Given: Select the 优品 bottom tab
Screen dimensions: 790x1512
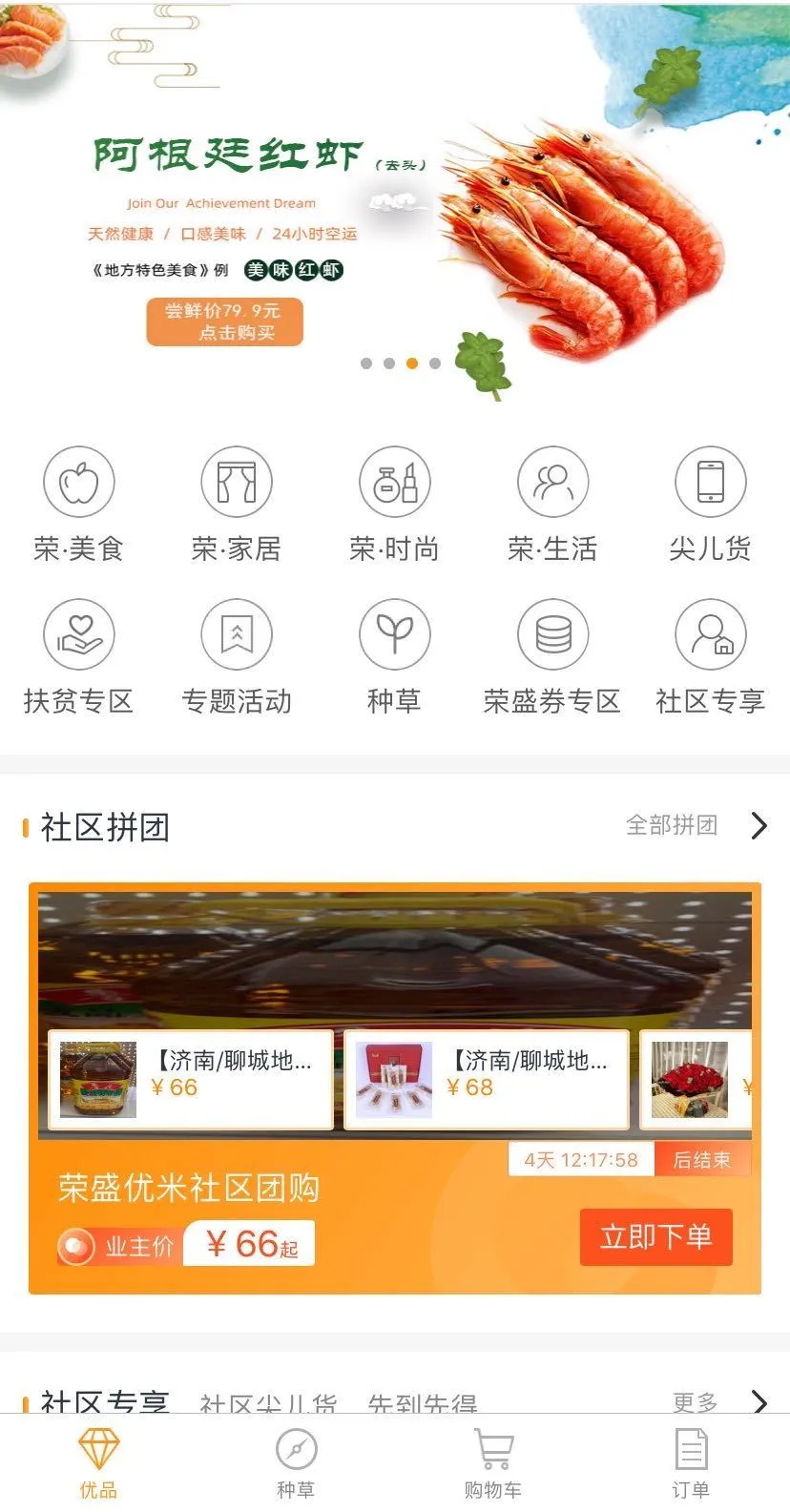Looking at the screenshot, I should (98, 1464).
